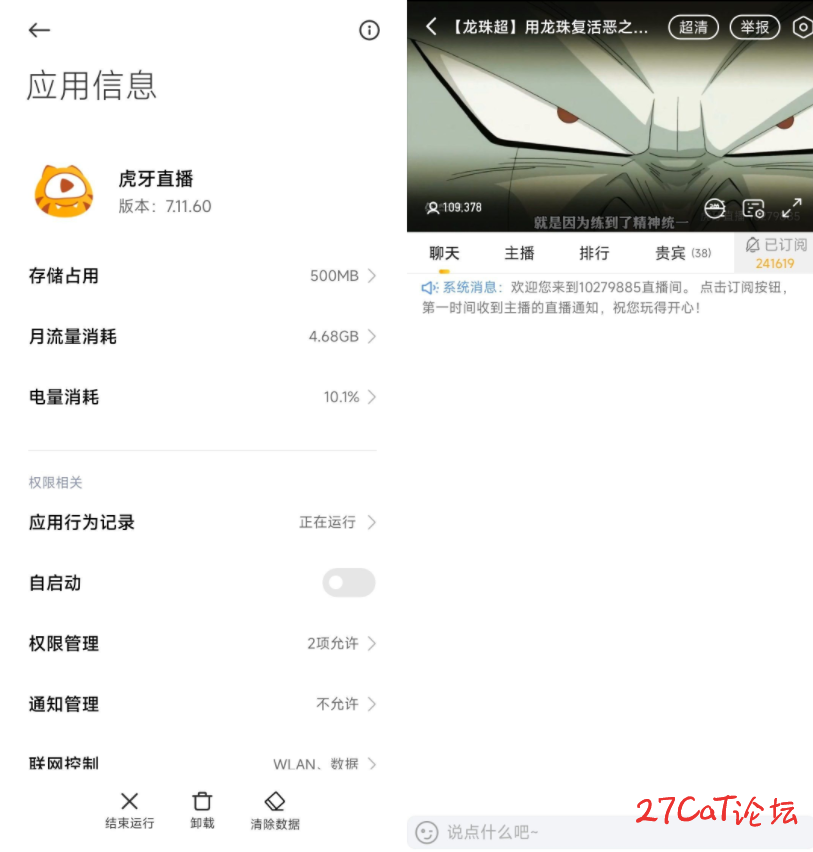Uninstall the Huya Live app

coord(202,810)
